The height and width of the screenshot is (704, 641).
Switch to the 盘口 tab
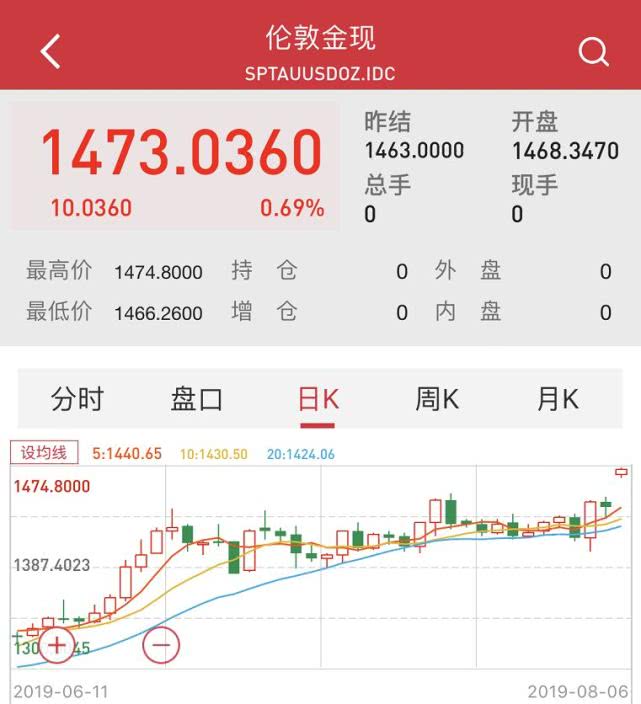197,399
